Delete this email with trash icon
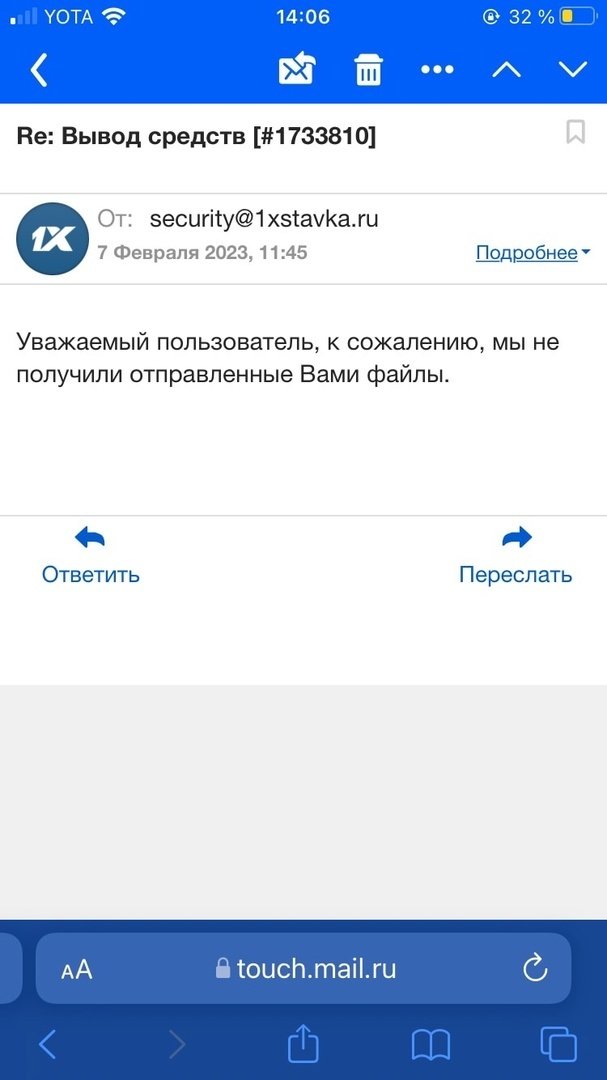Image resolution: width=607 pixels, height=1080 pixels. [369, 70]
